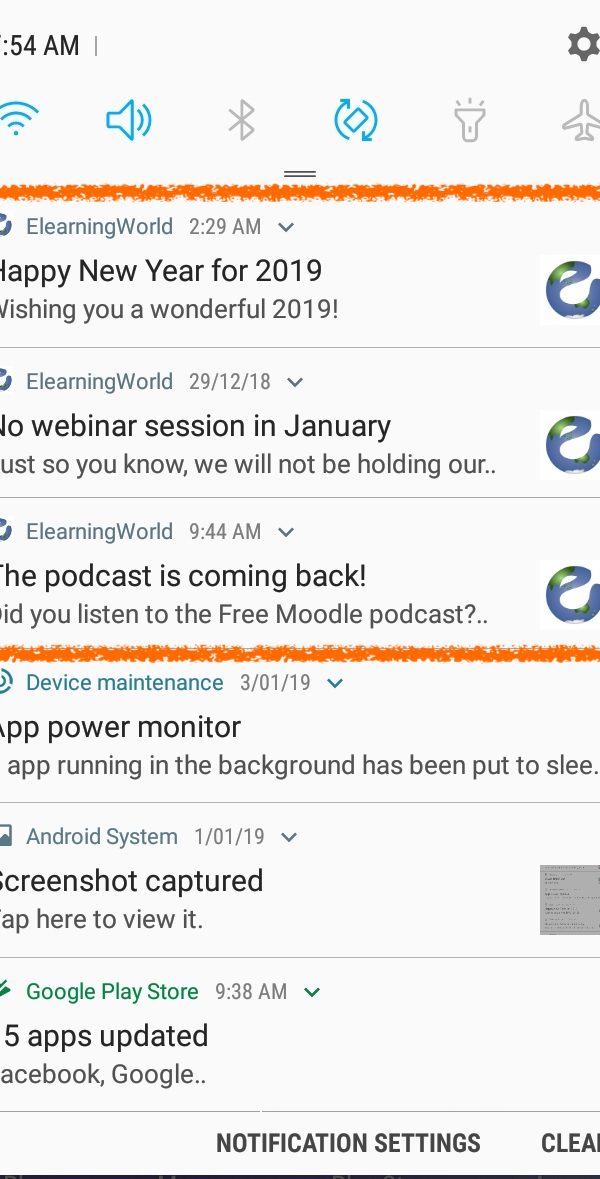Expand the Android System notification chevron
The image size is (600, 1179).
click(x=289, y=837)
